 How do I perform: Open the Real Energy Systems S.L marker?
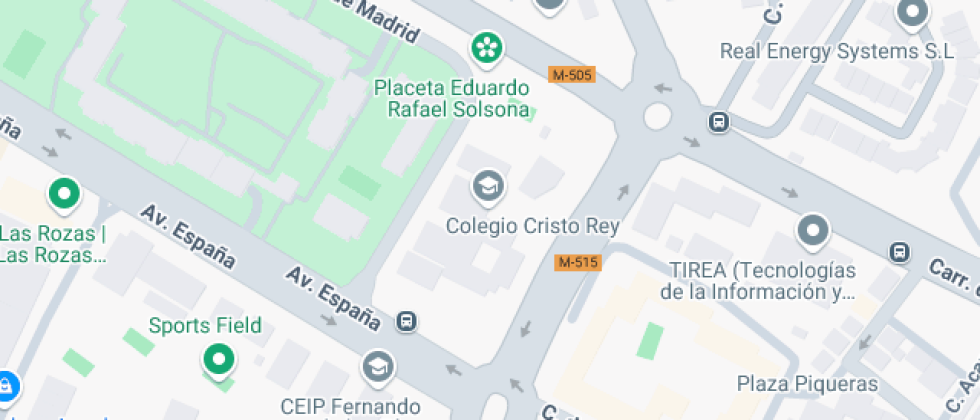911,14
